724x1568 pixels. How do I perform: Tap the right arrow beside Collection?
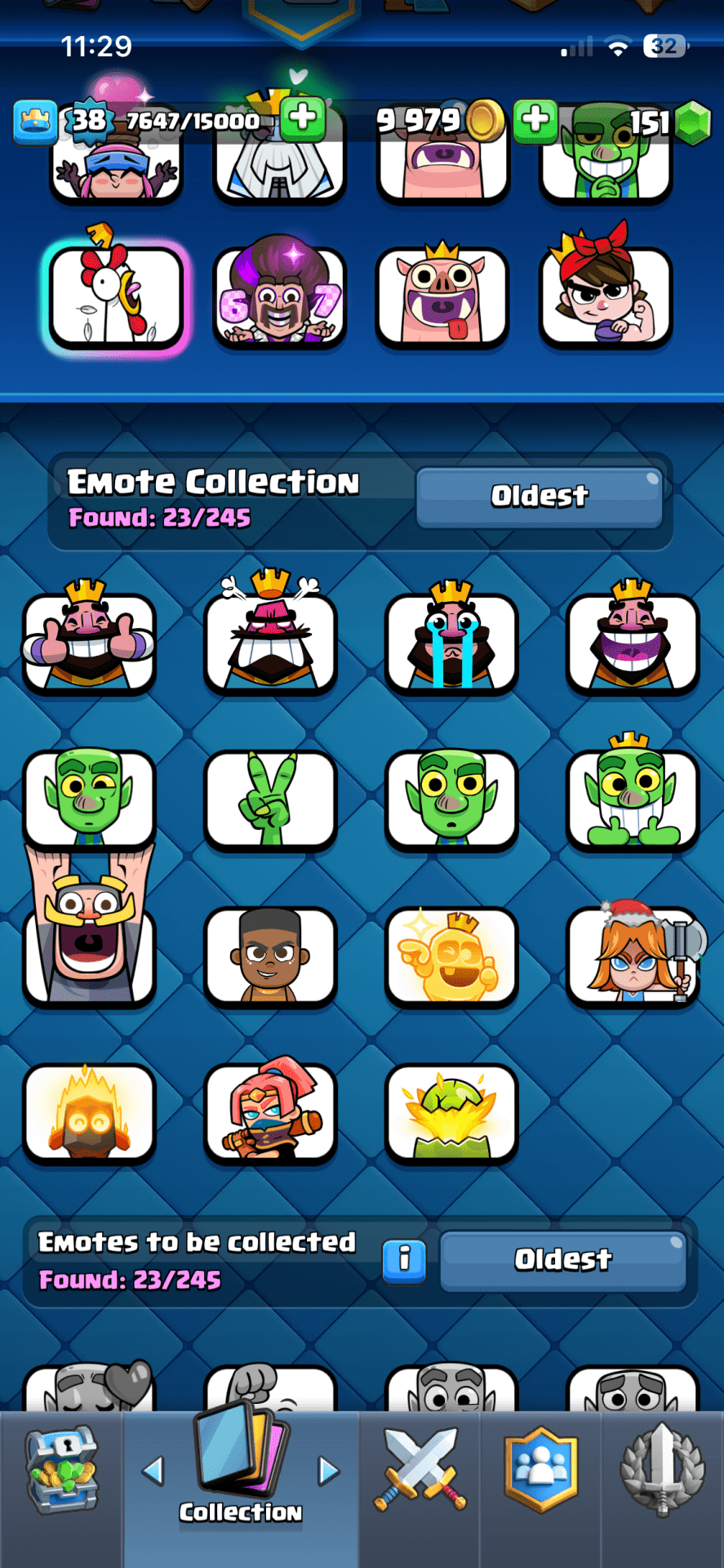pos(328,1471)
